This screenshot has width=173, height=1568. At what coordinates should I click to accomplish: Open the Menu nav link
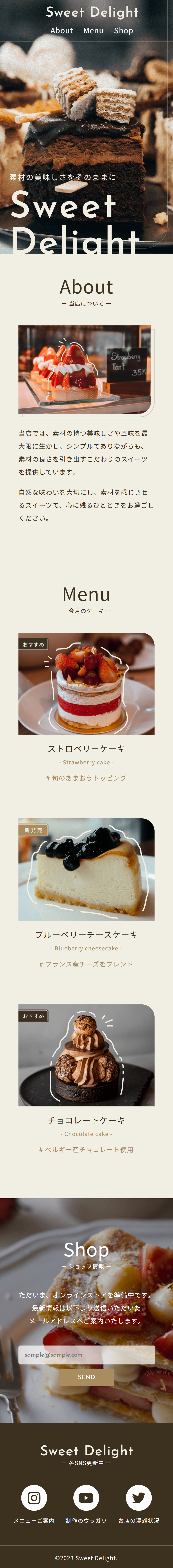93,30
